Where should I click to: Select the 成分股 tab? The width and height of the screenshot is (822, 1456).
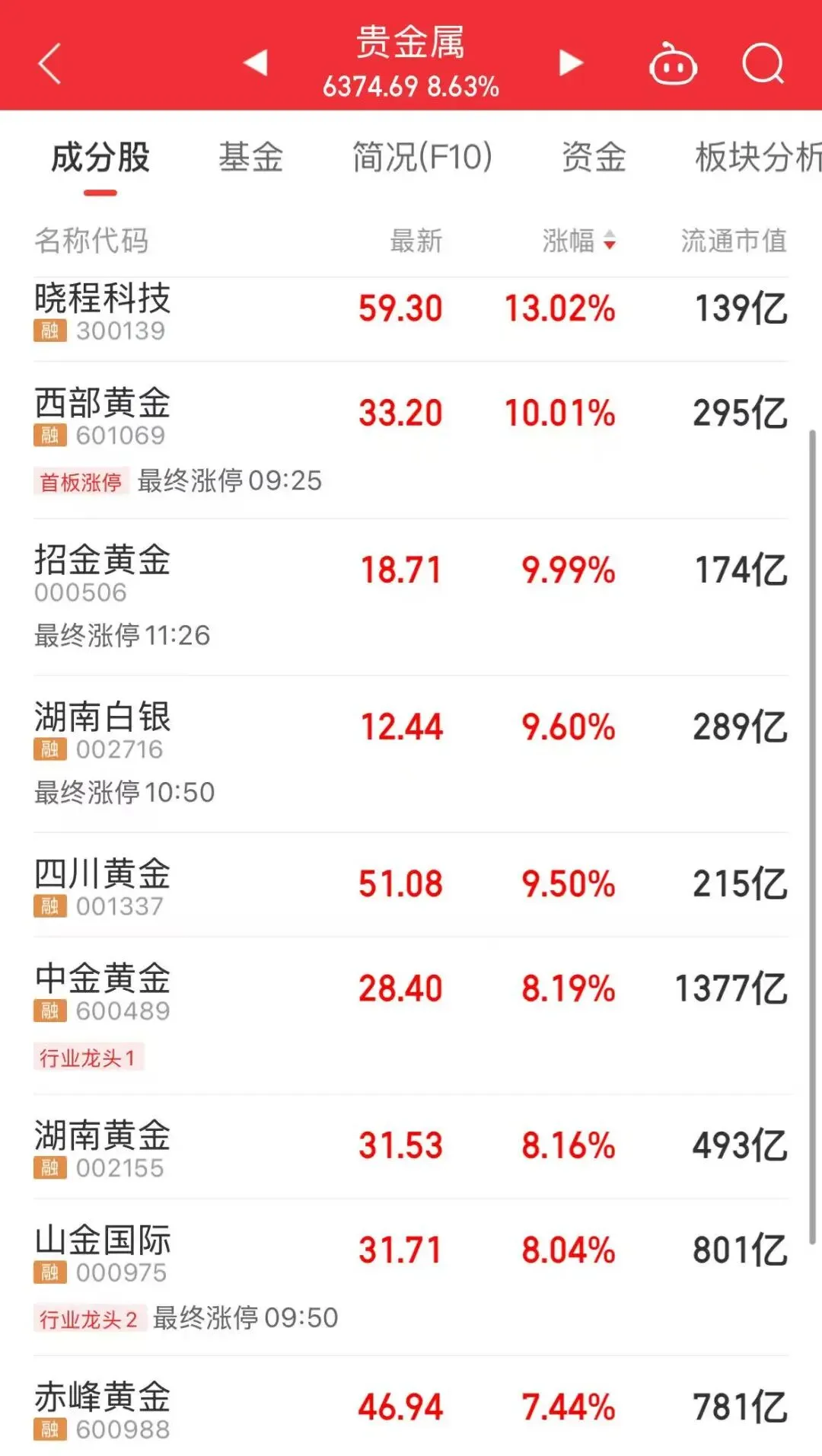100,158
